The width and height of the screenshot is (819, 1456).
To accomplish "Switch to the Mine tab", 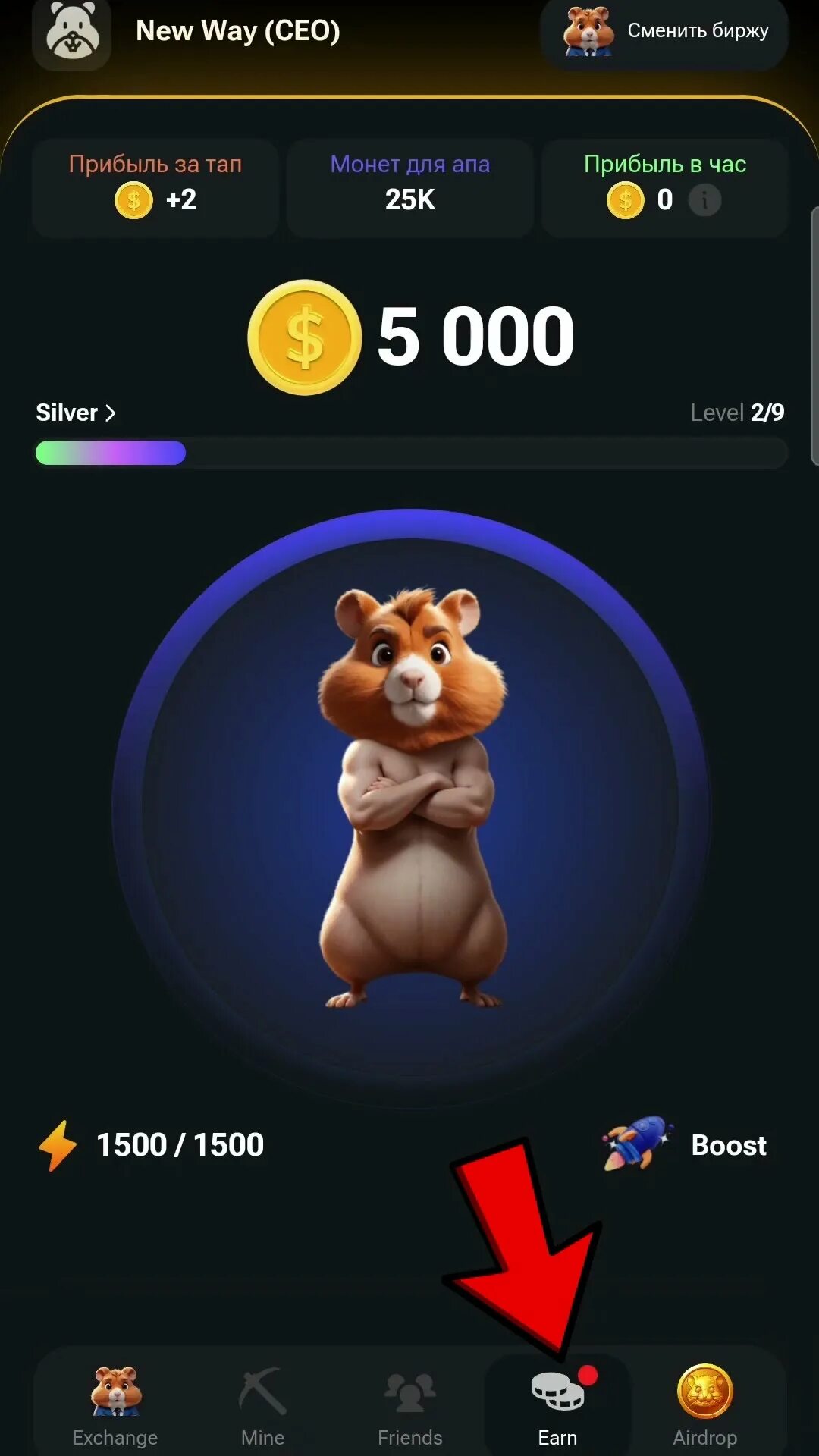I will (262, 1405).
